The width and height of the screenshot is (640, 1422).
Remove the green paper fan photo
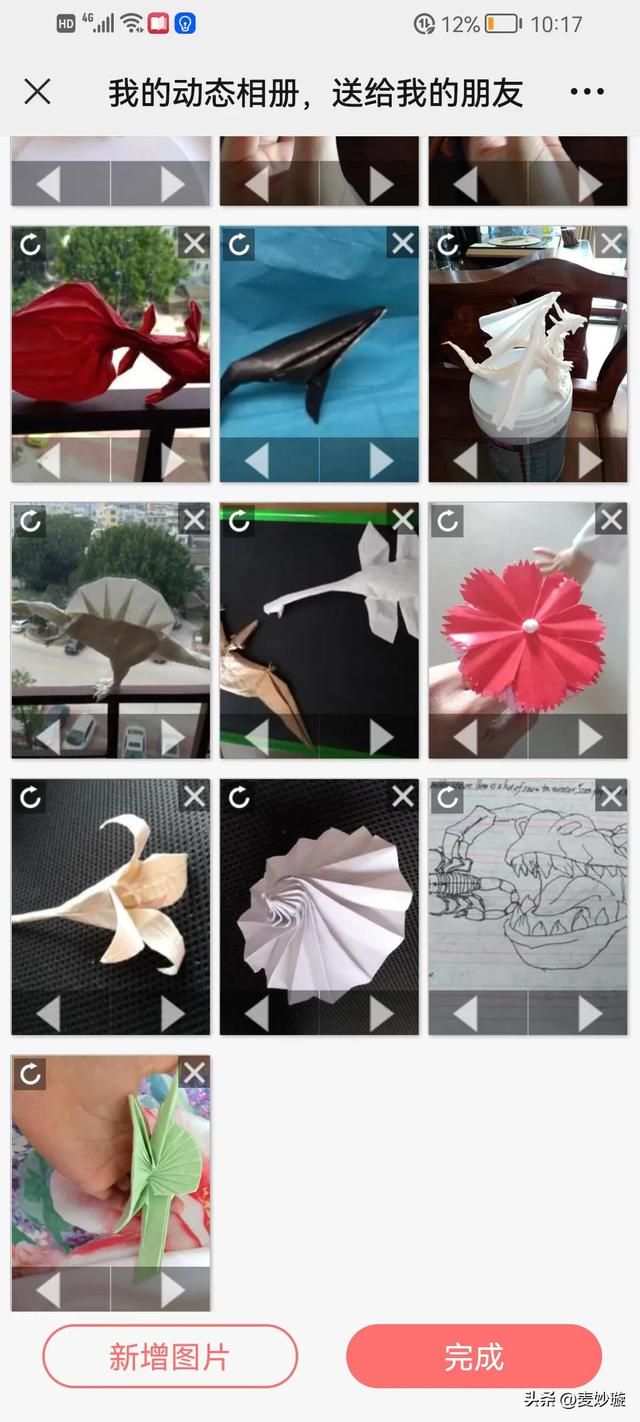tap(194, 1073)
